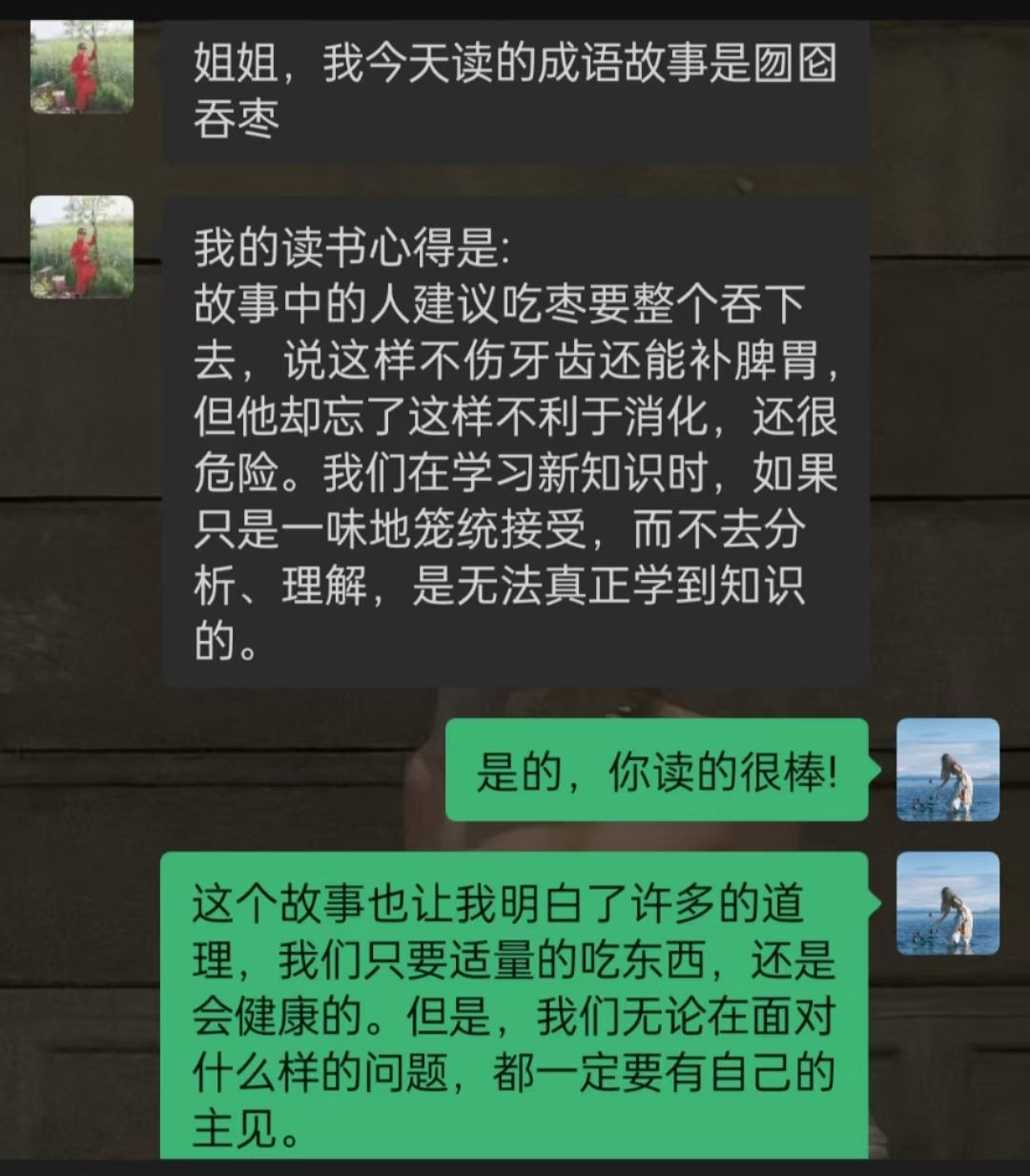Open my avatar beside 是的，你读的很棒
The image size is (1030, 1176).
(x=948, y=770)
